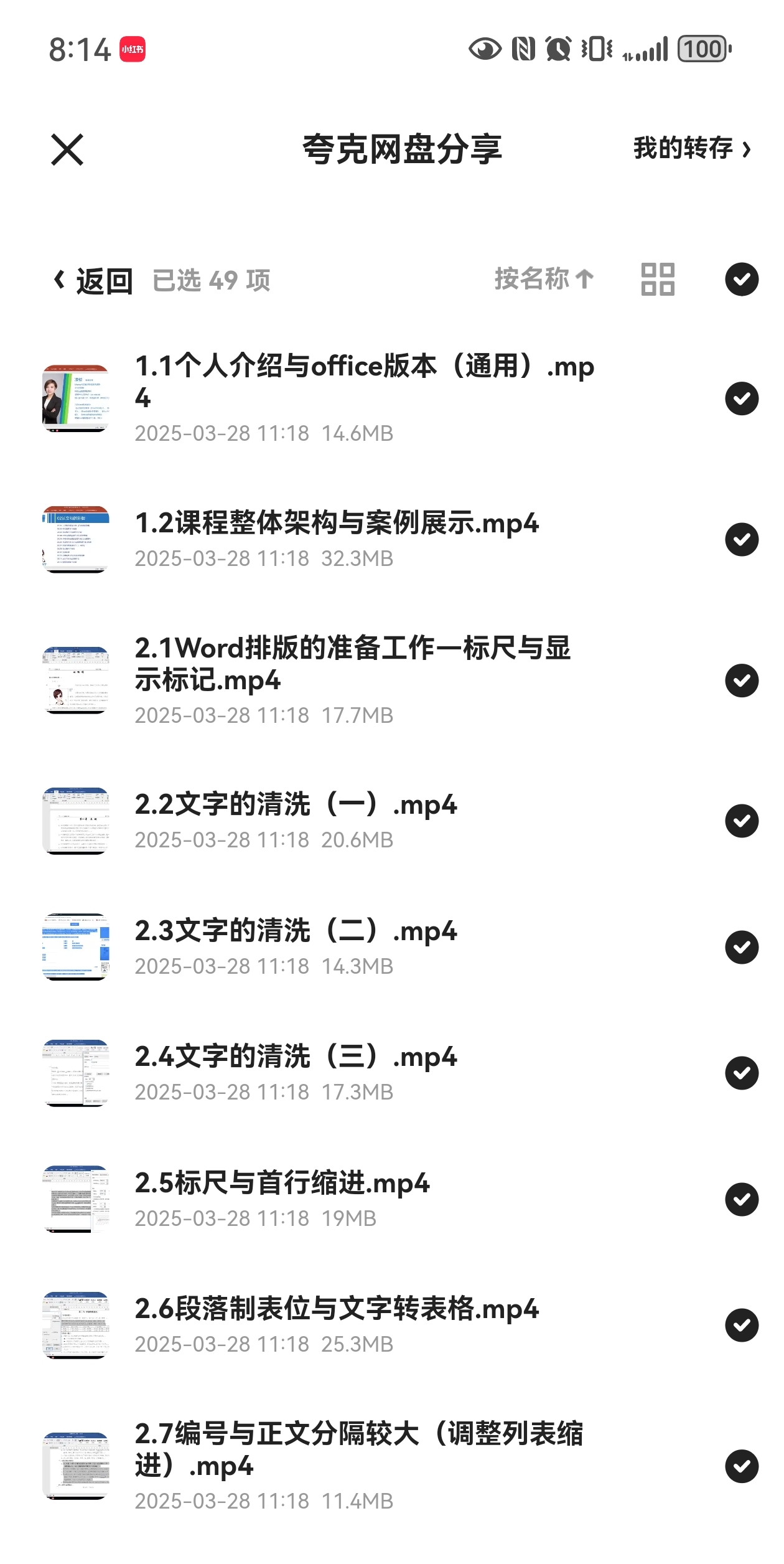Uncheck 2.7编号与正文分隔较大 file

coord(741,1466)
